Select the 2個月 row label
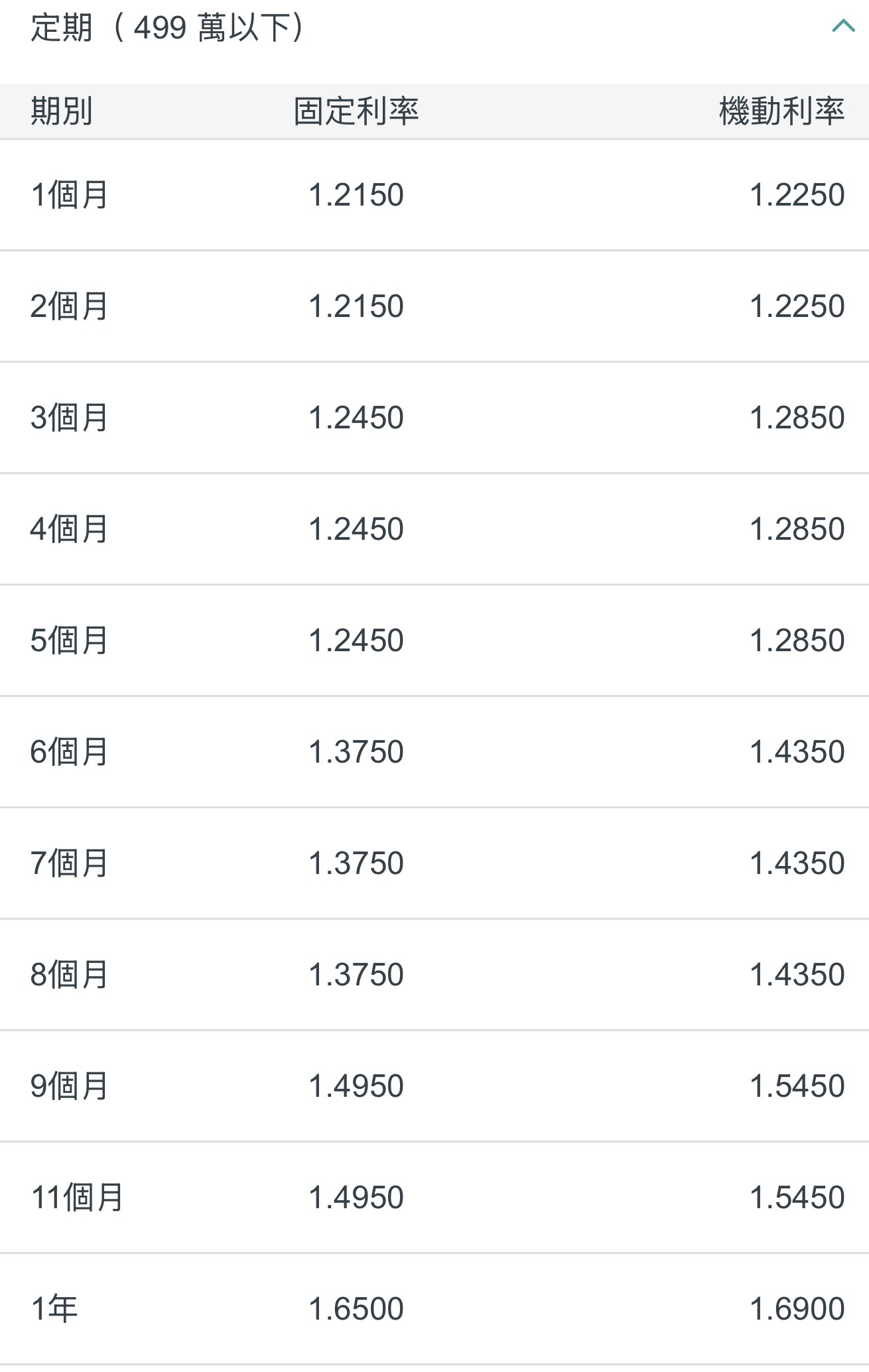Viewport: 869px width, 1372px height. 67,306
